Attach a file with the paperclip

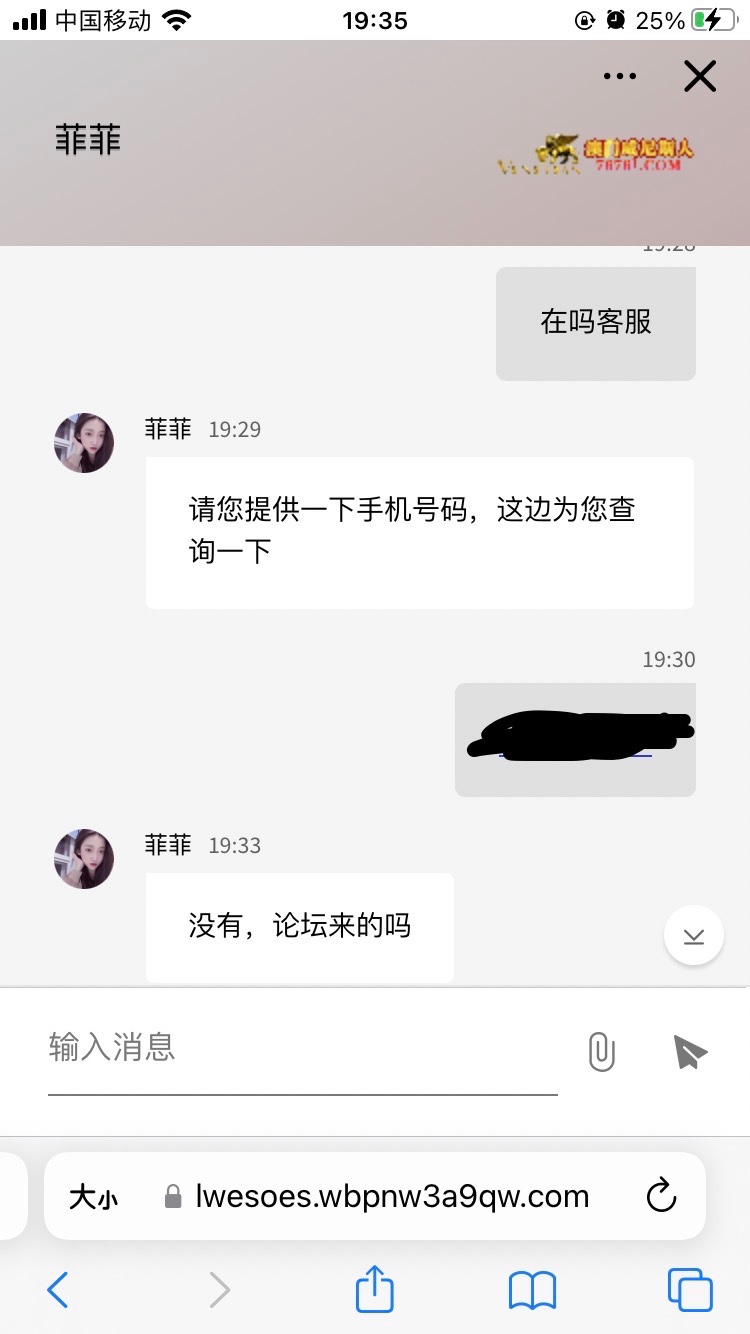coord(601,1052)
